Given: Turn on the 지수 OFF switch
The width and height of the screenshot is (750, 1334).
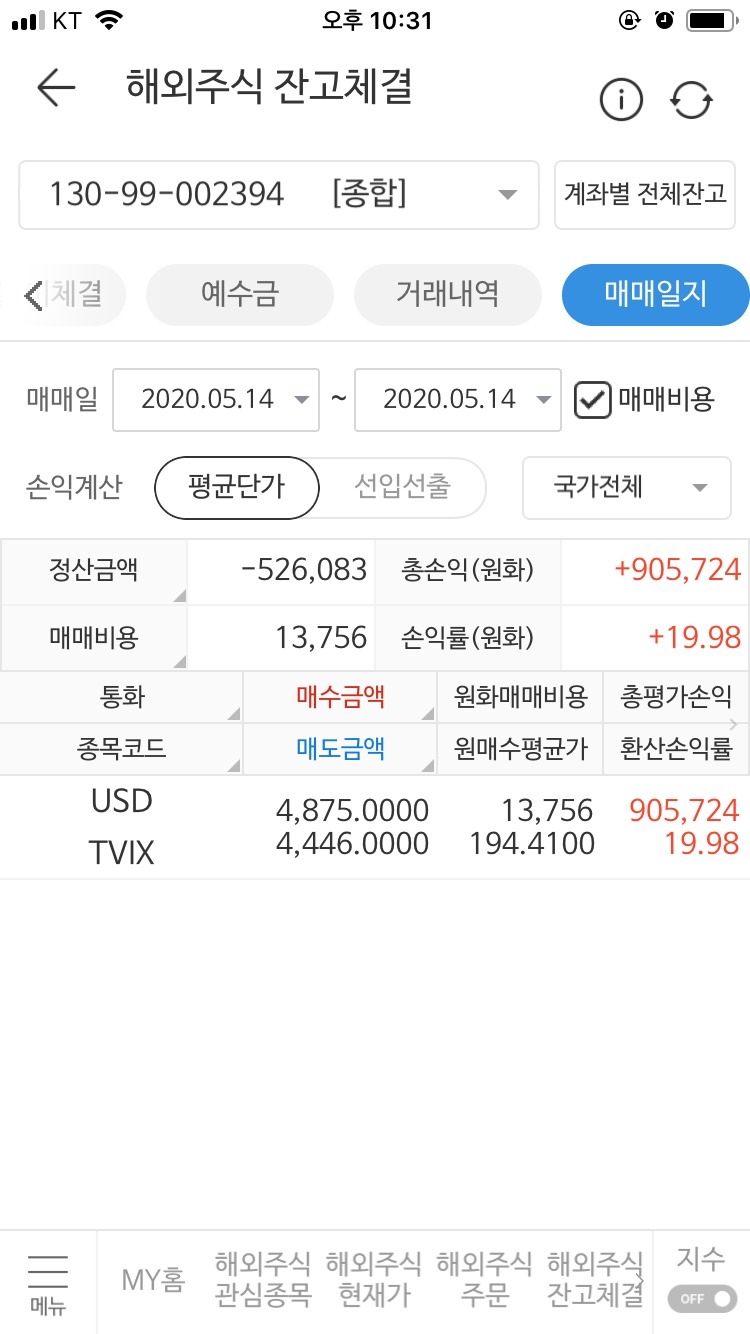Looking at the screenshot, I should tap(701, 1298).
